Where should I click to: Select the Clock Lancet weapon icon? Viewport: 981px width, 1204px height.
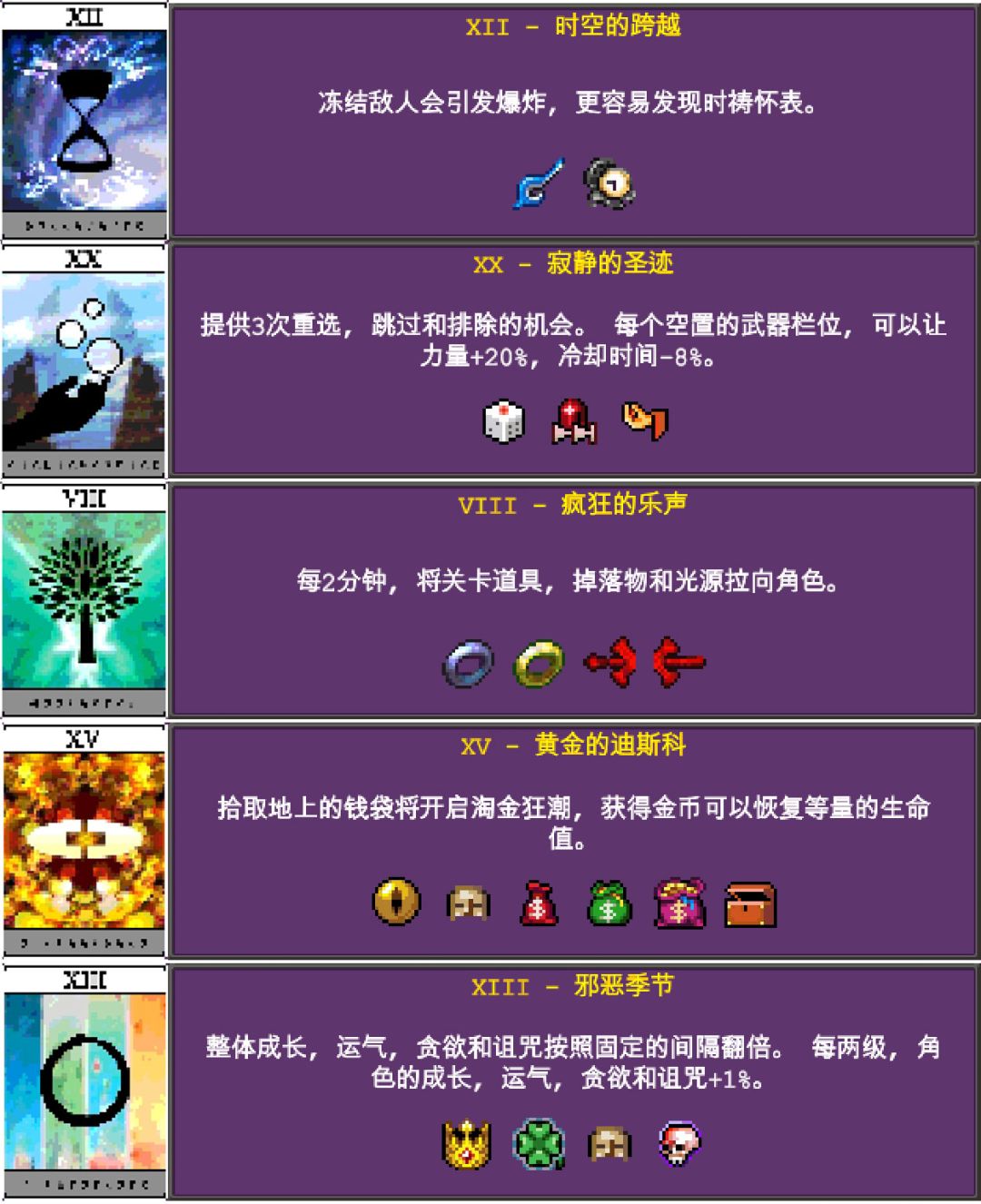coord(536,181)
